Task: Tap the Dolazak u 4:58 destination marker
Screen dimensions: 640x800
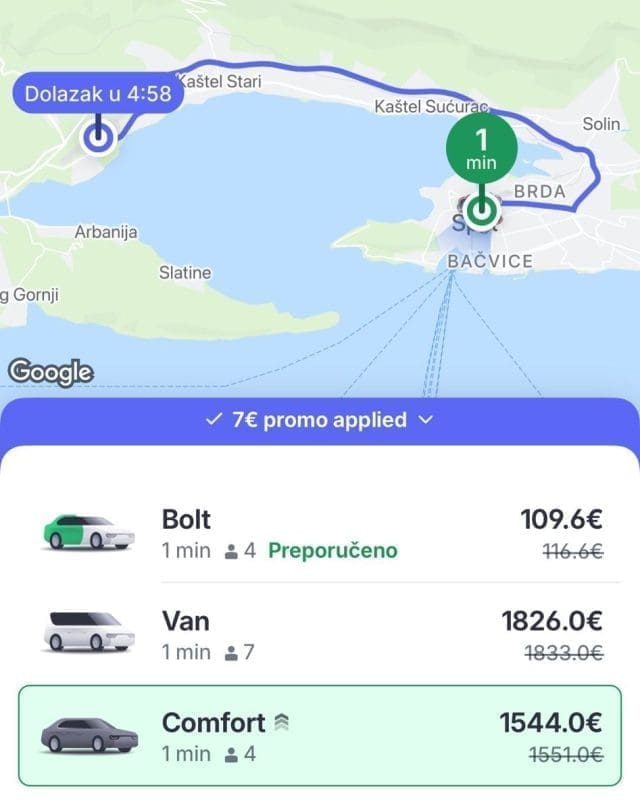Action: click(x=97, y=96)
